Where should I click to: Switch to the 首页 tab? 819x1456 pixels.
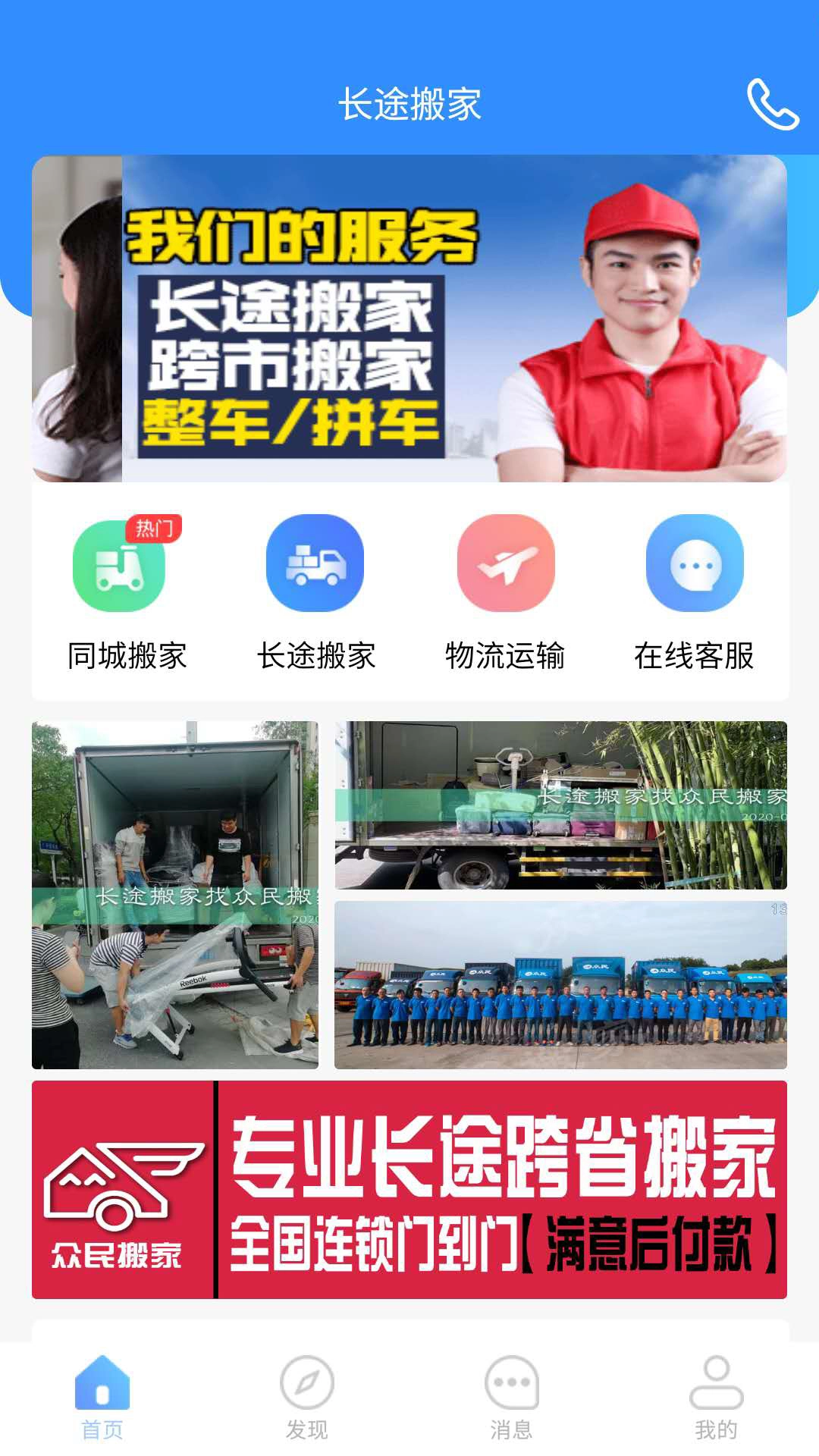click(102, 1398)
